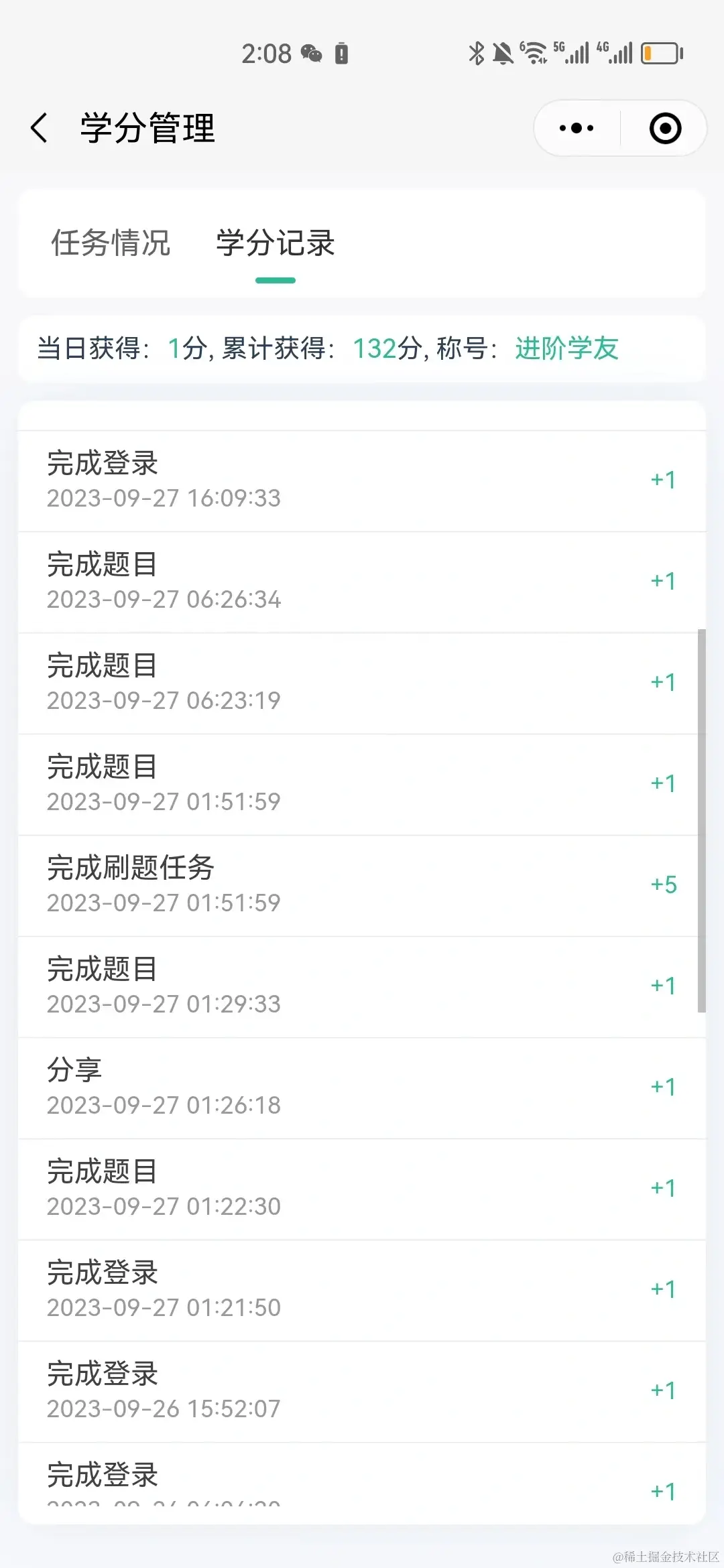Screen dimensions: 724x1568
Task: Go back from 学分管理 page
Action: coord(40,128)
